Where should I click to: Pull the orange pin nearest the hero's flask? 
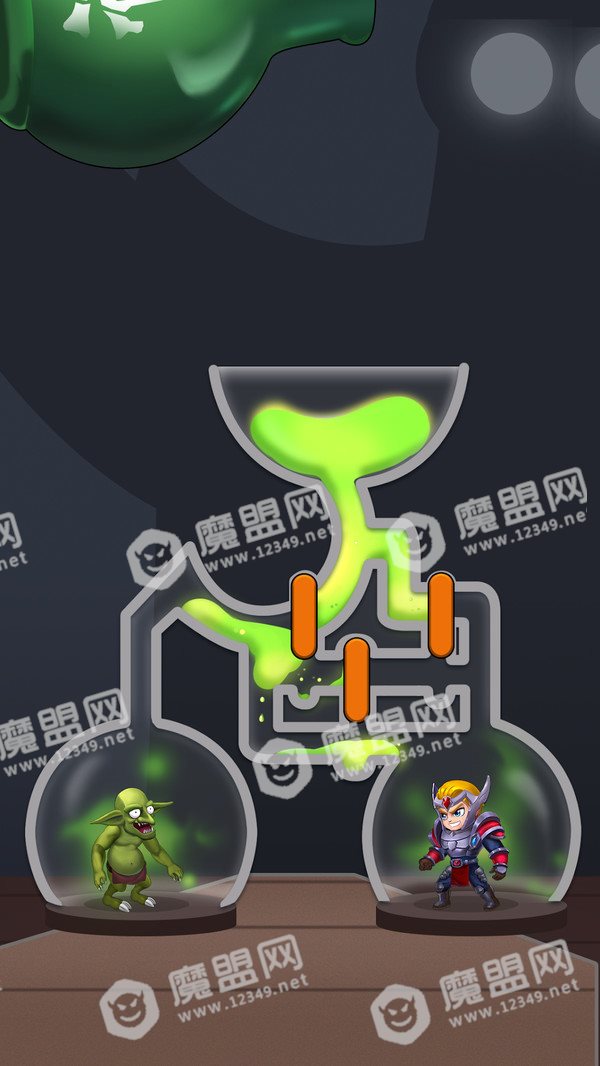pos(440,615)
